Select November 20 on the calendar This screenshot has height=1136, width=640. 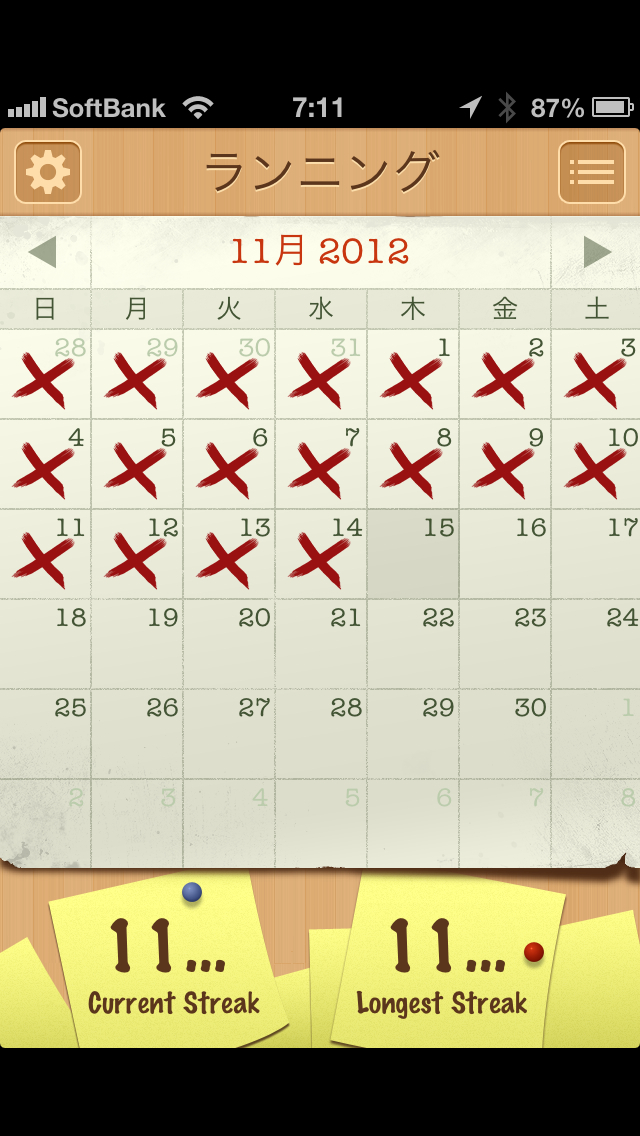point(229,645)
